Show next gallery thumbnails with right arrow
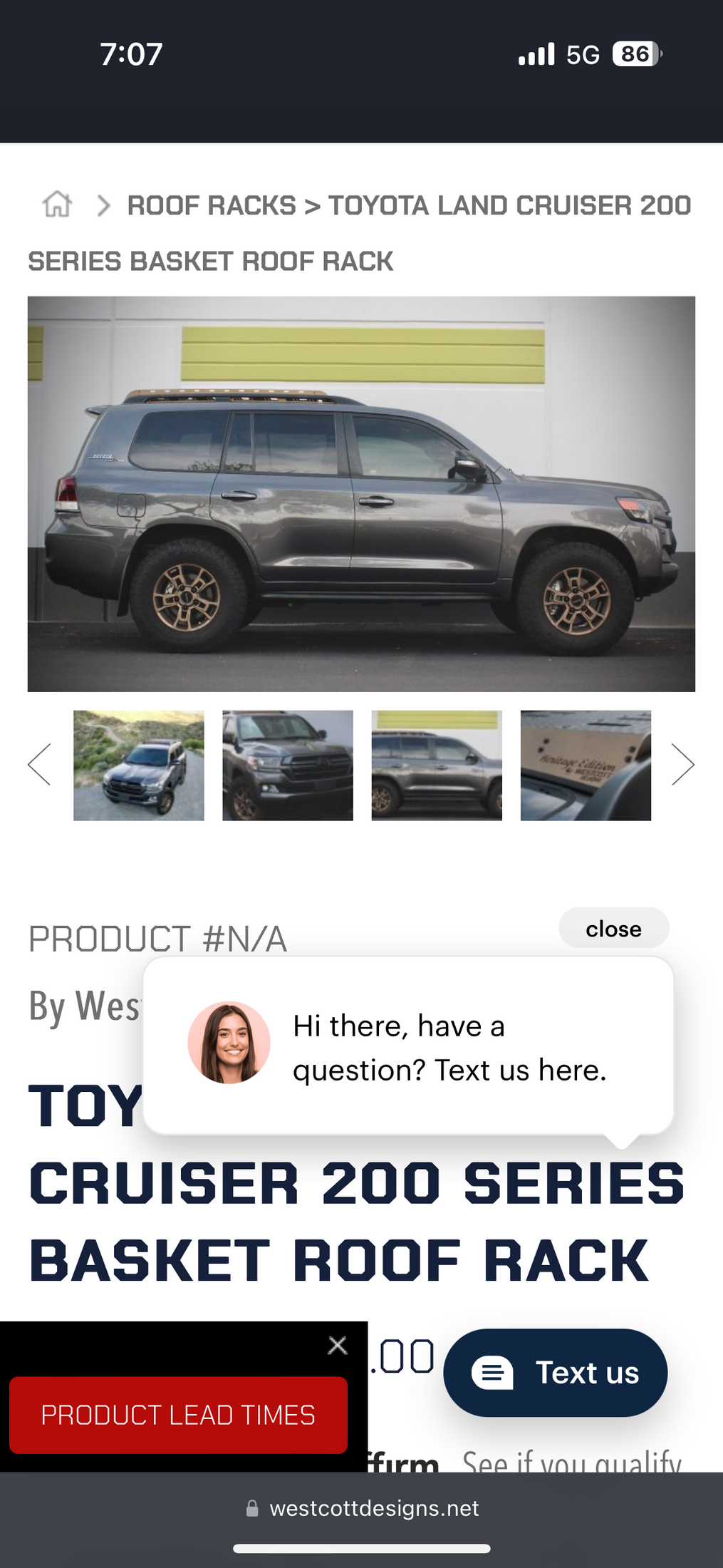Viewport: 723px width, 1568px height. pyautogui.click(x=683, y=765)
